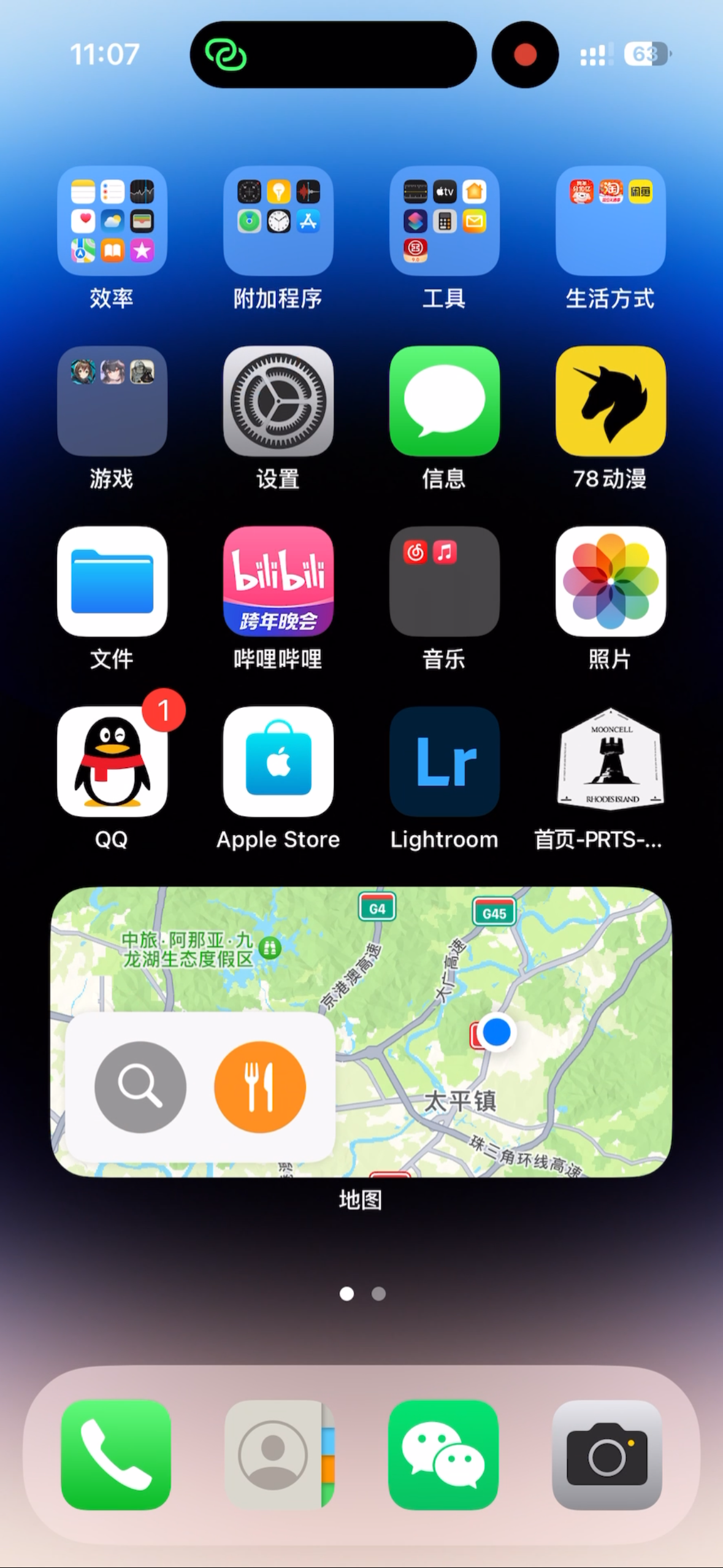Launch the Camera from the dock
The width and height of the screenshot is (723, 1568).
(x=606, y=1454)
